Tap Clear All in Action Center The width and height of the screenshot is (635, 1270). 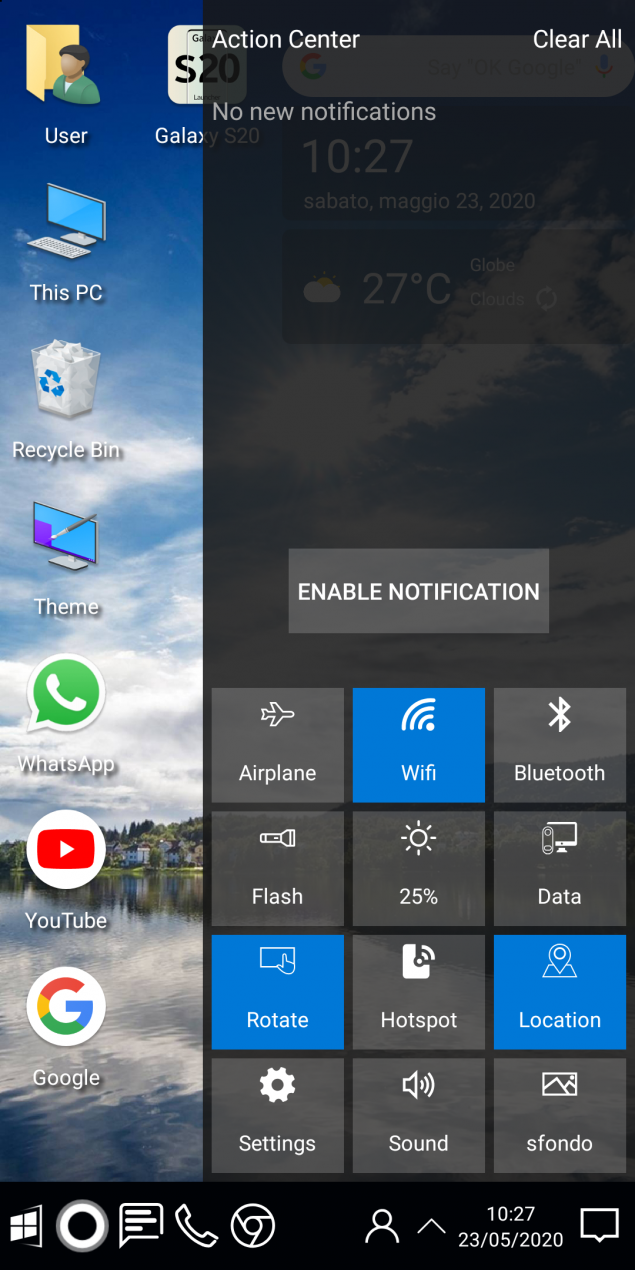coord(577,40)
